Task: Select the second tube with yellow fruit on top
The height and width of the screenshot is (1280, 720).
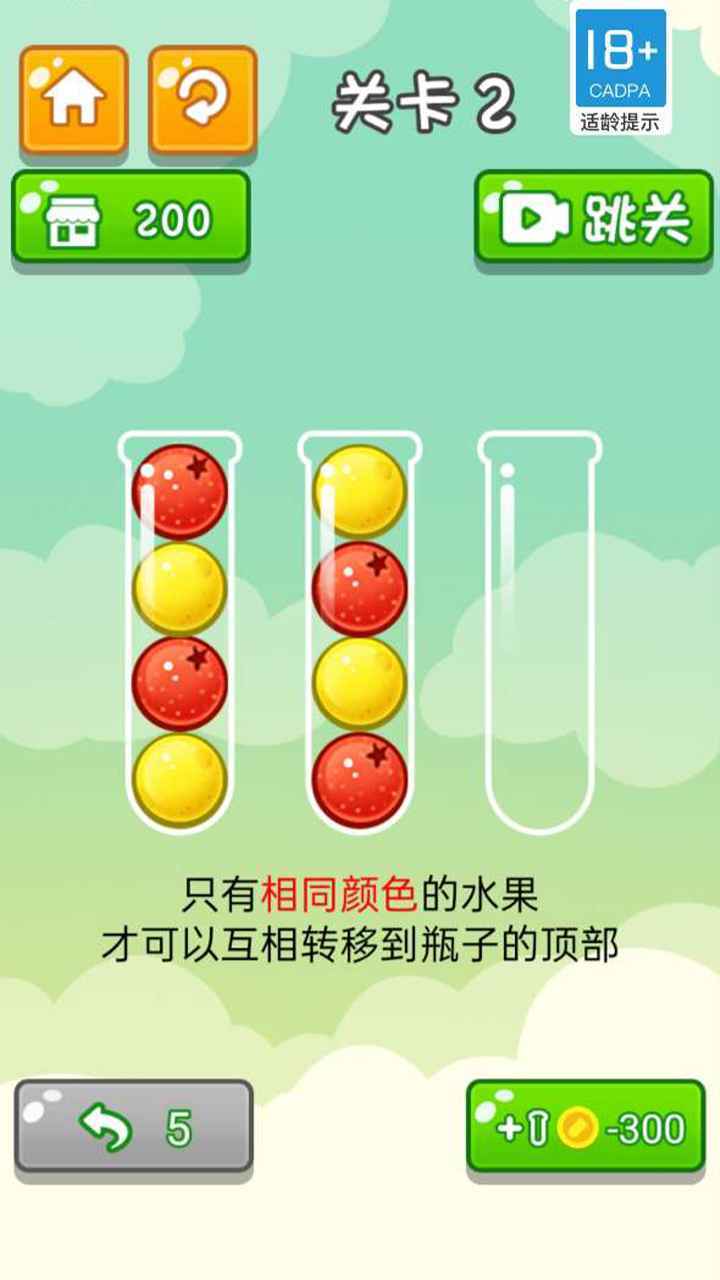Action: [360, 630]
